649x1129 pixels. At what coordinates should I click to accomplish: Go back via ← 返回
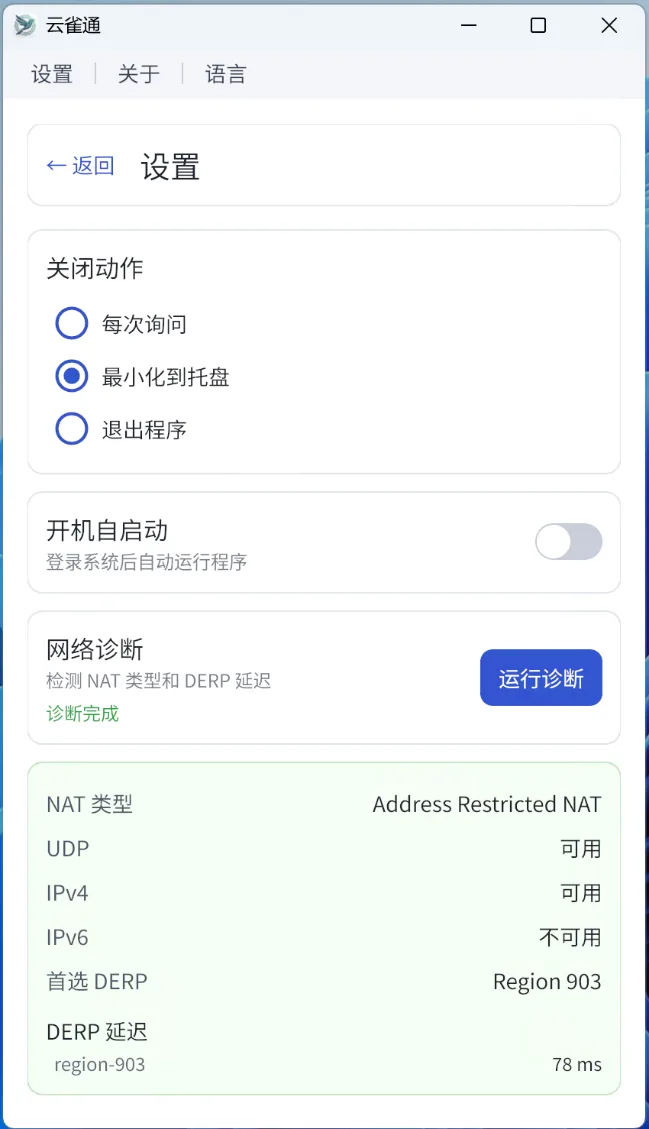point(80,166)
